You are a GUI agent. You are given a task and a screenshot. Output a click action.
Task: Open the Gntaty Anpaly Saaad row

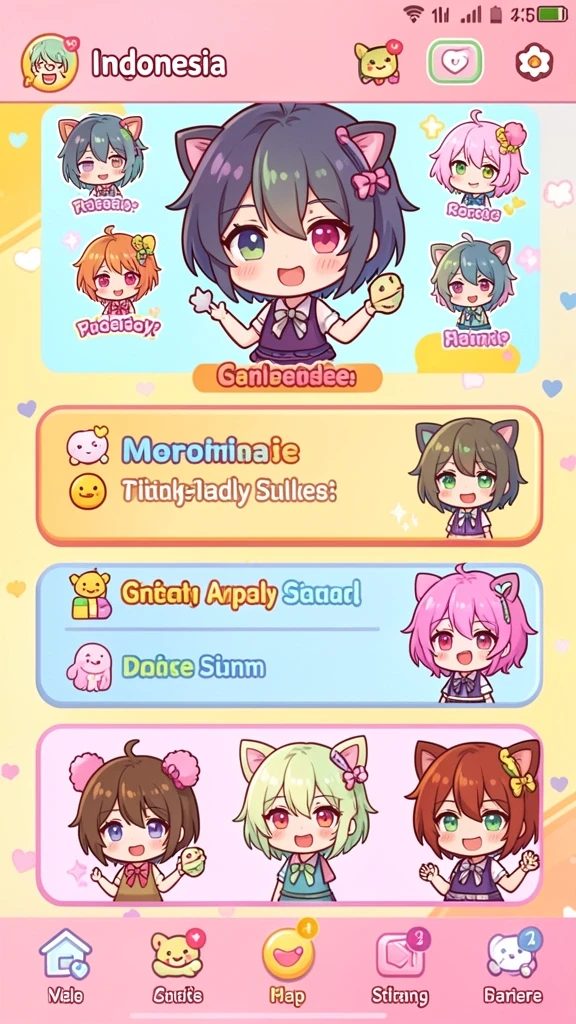[222, 594]
